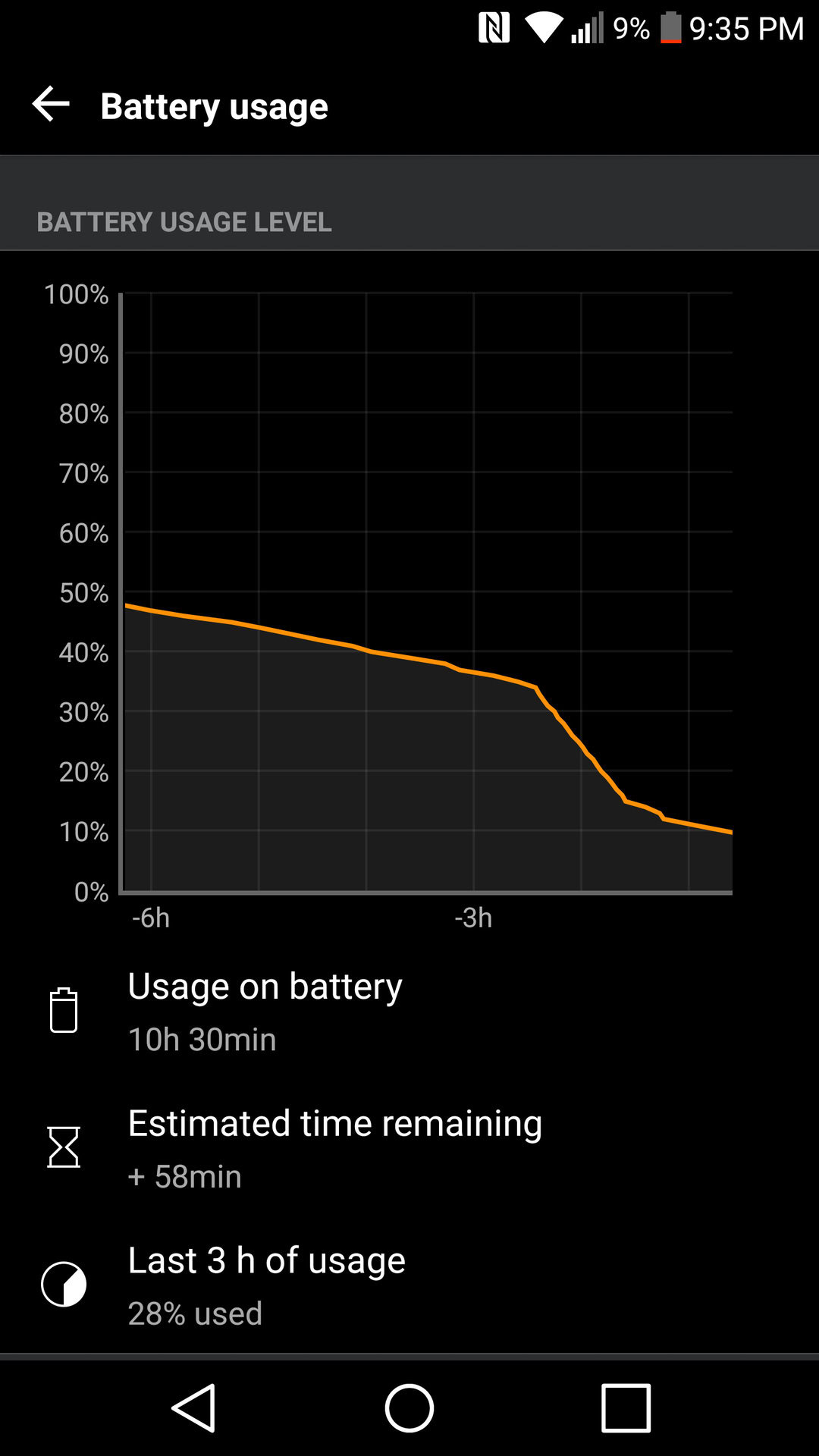Tap the system home button
Viewport: 819px width, 1456px height.
409,1408
